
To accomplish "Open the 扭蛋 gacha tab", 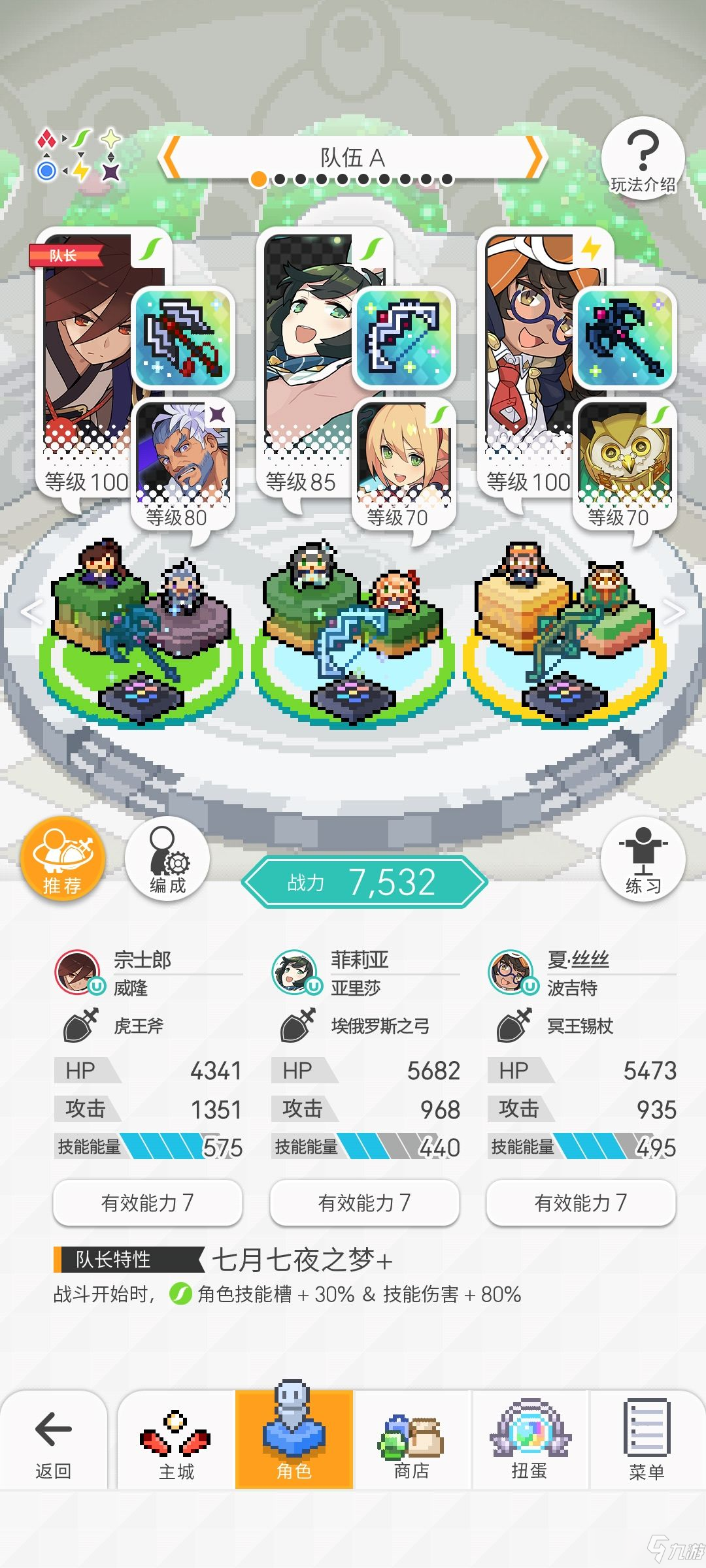I will click(x=529, y=1441).
